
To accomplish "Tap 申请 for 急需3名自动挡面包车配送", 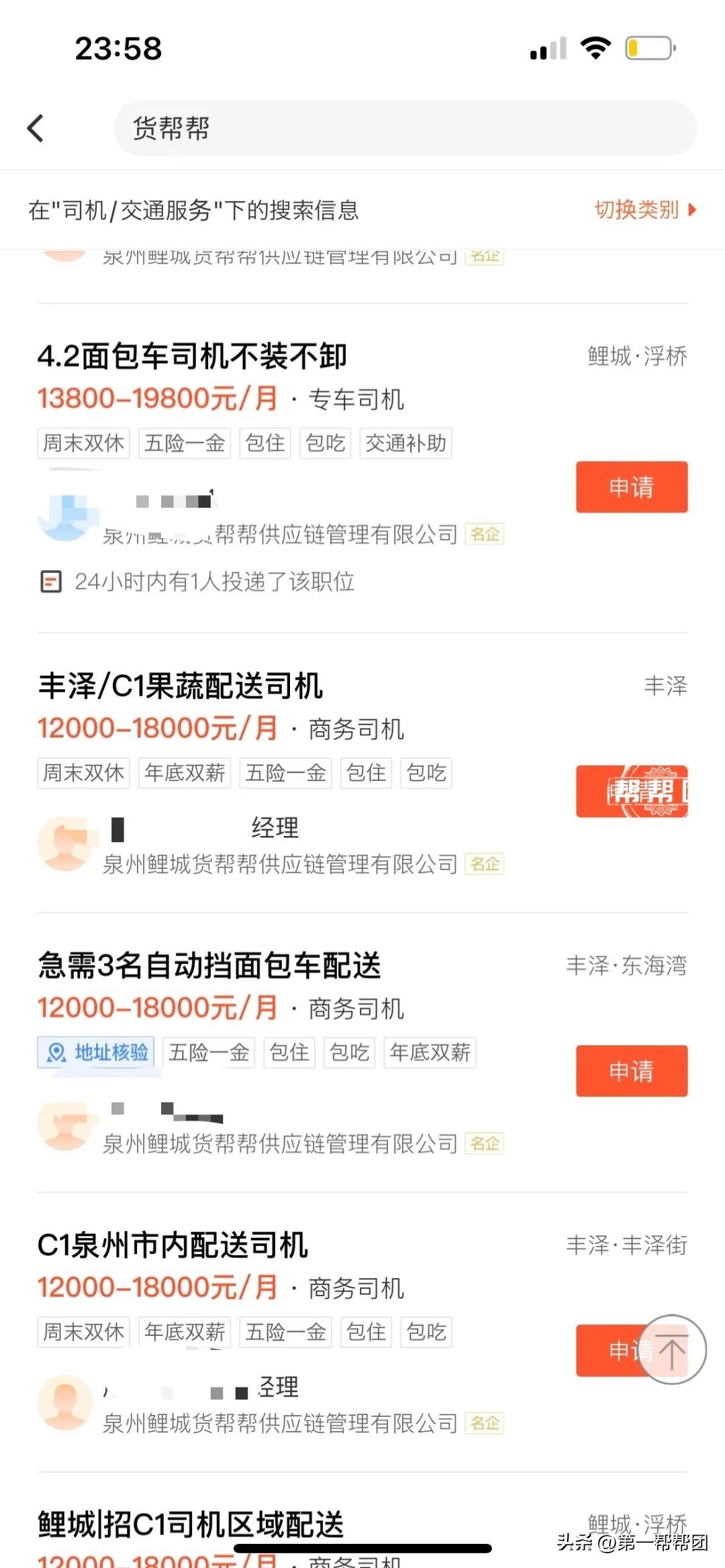I will click(631, 1072).
